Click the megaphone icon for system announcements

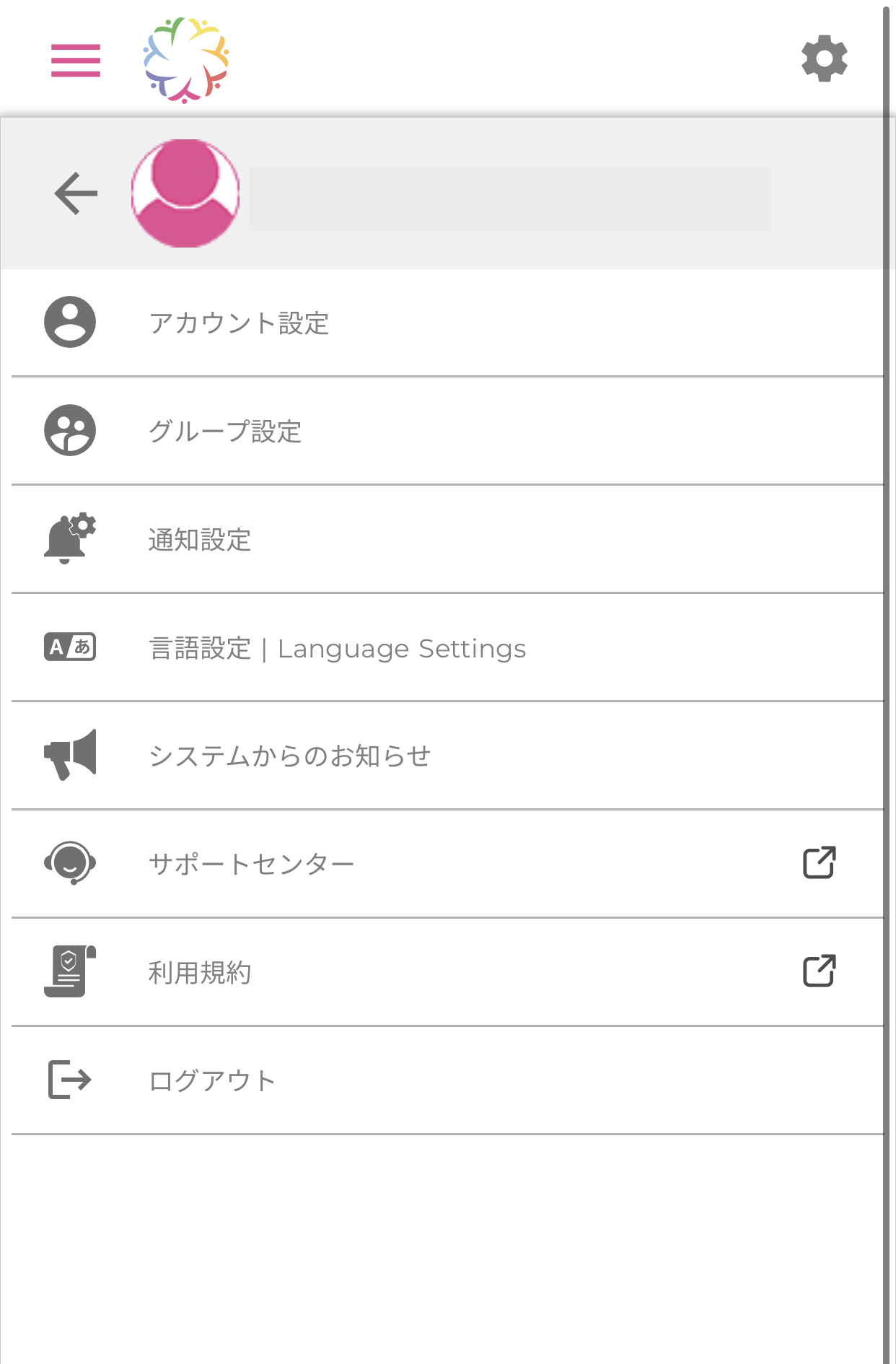[x=70, y=755]
